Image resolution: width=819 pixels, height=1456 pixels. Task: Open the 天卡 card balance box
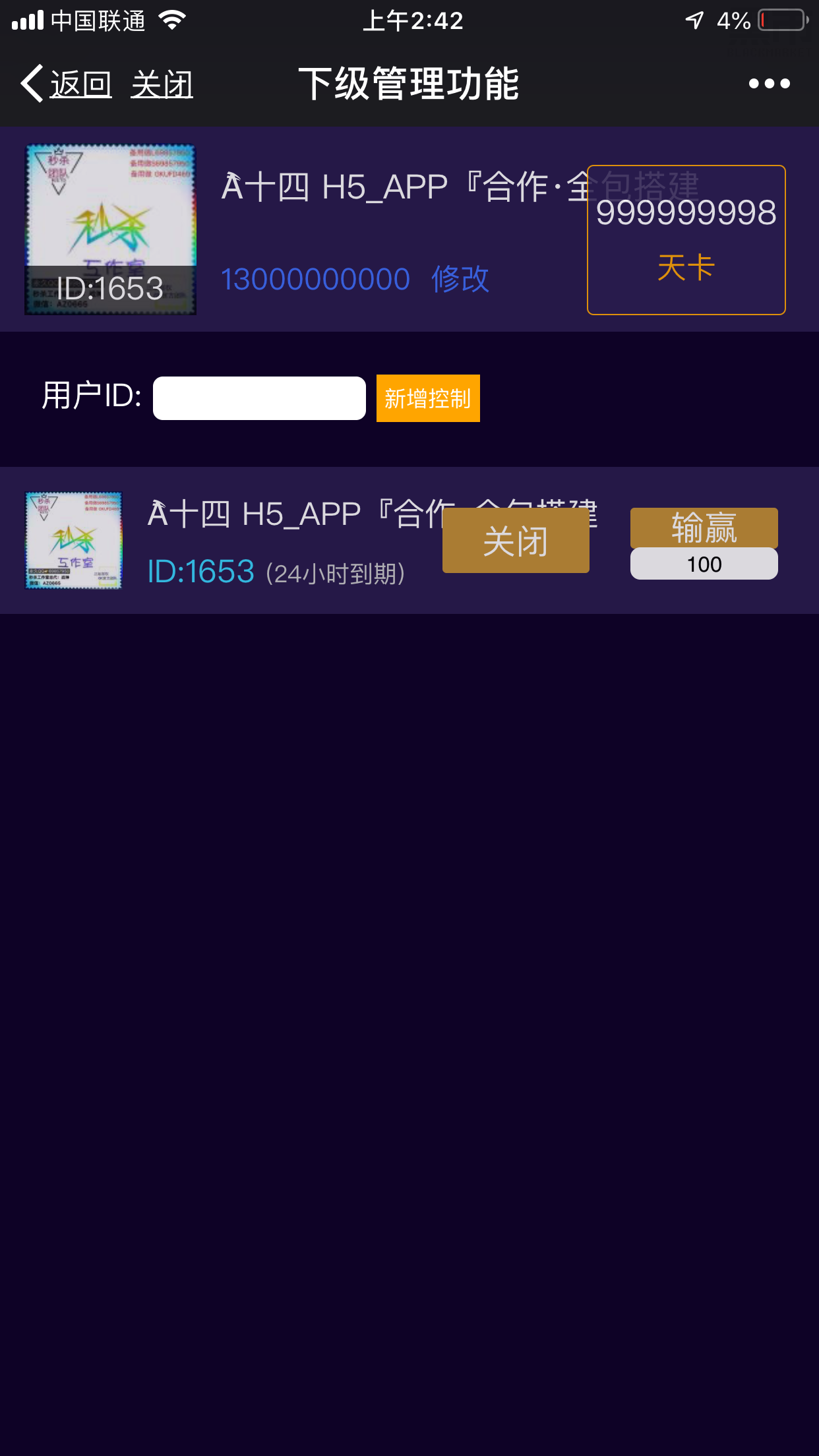[x=686, y=240]
